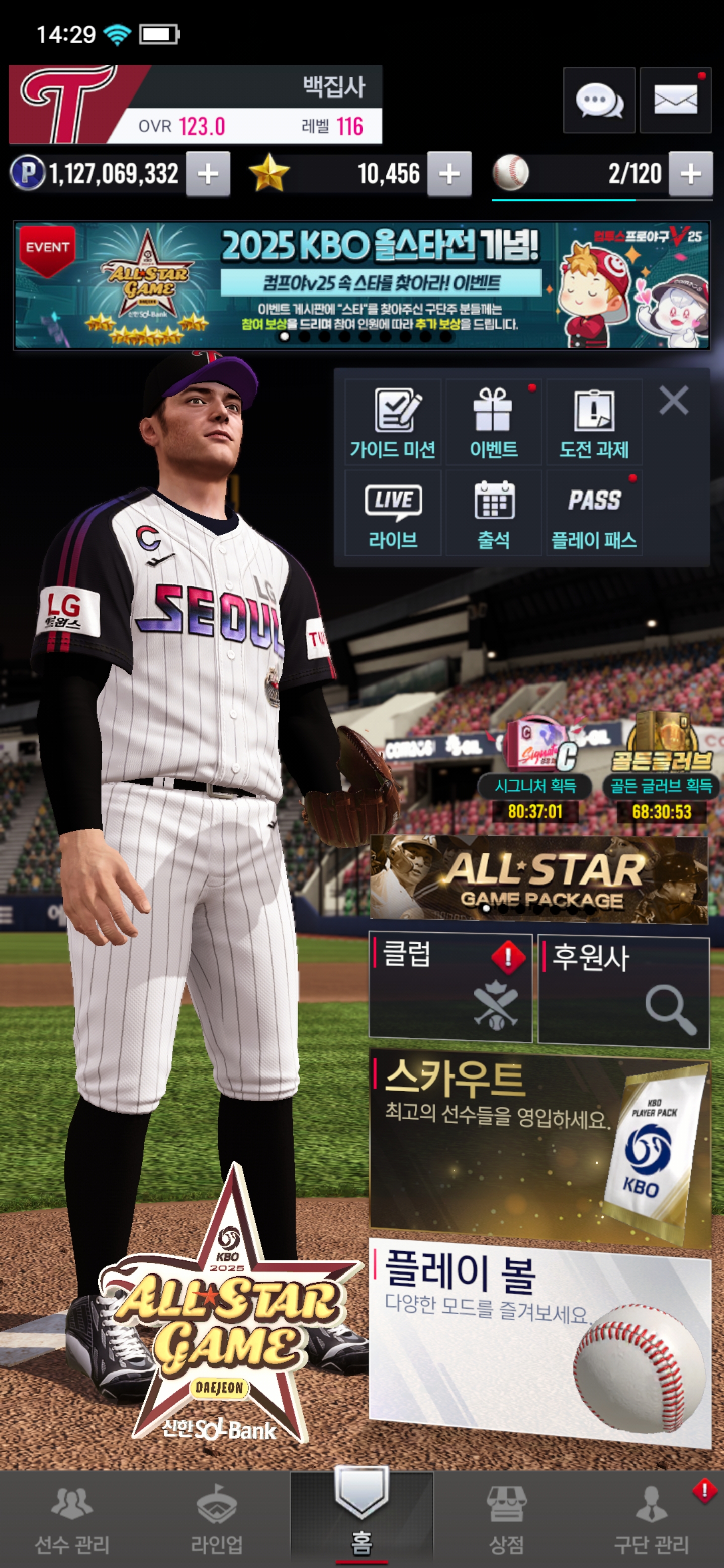The height and width of the screenshot is (1568, 724).
Task: Open the 후원사 sponsor card
Action: point(623,991)
